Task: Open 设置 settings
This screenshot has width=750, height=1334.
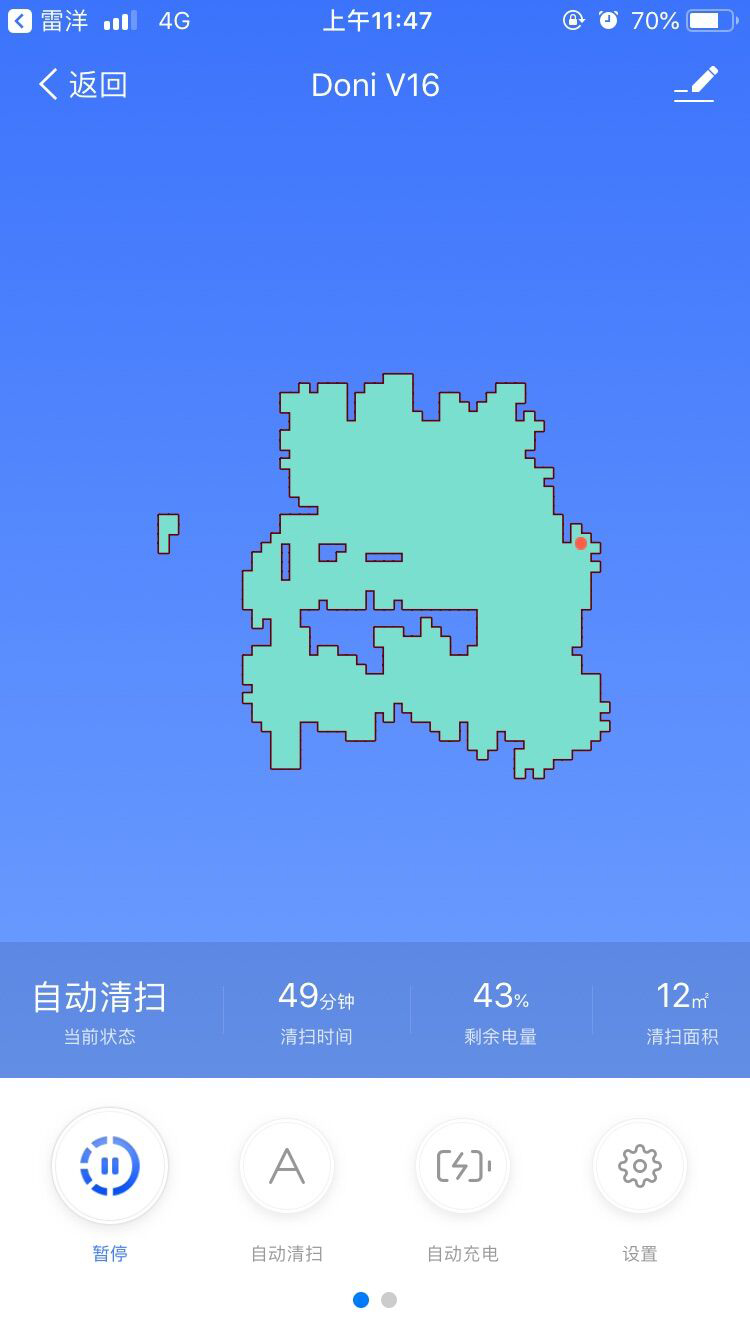Action: (x=640, y=1166)
